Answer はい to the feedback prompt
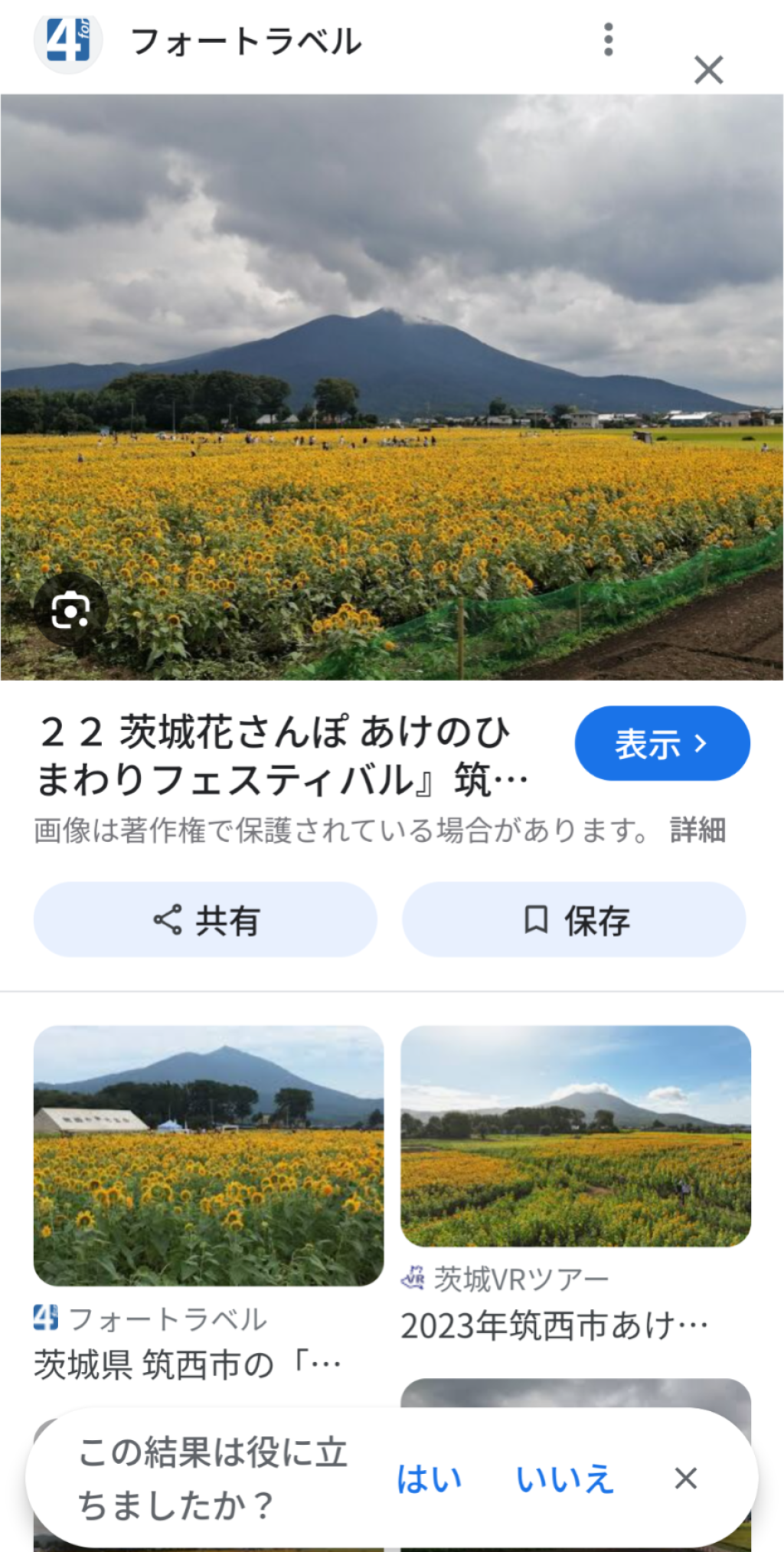Screen dimensions: 784x1552 (429, 1478)
